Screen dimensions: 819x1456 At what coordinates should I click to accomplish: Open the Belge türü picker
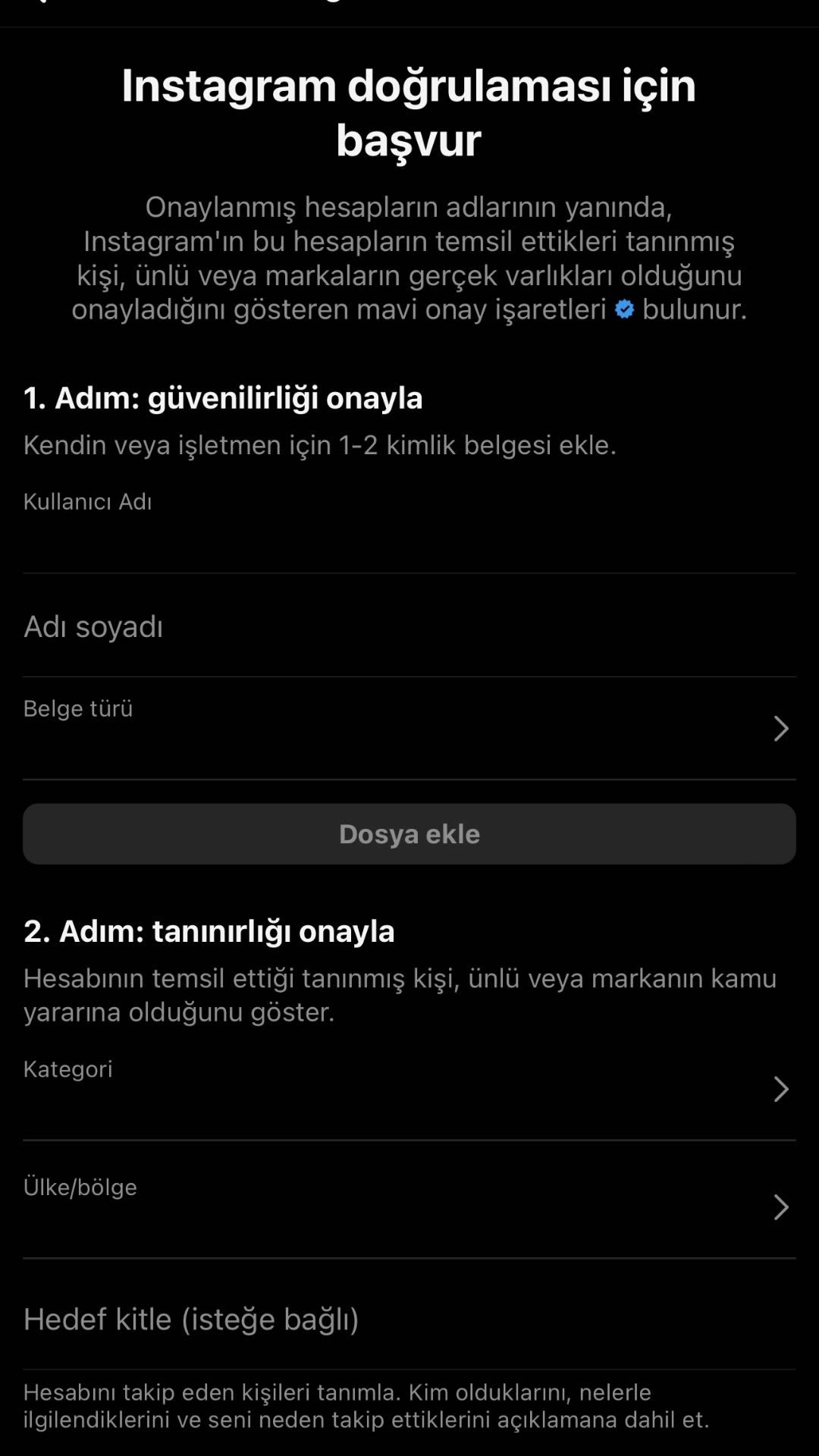(x=409, y=729)
